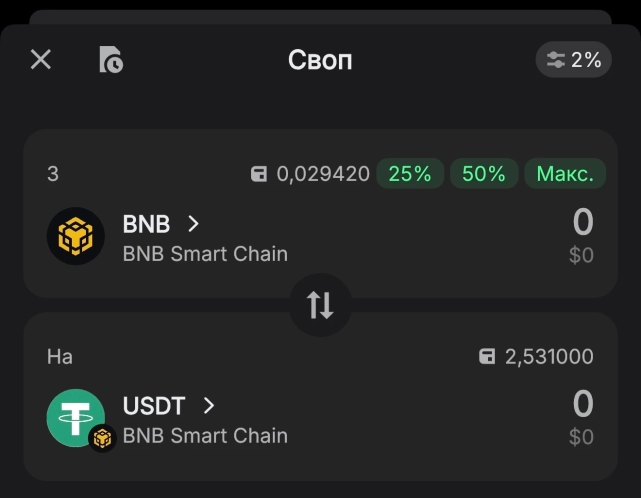Close the swap screen
641x498 pixels.
tap(41, 59)
